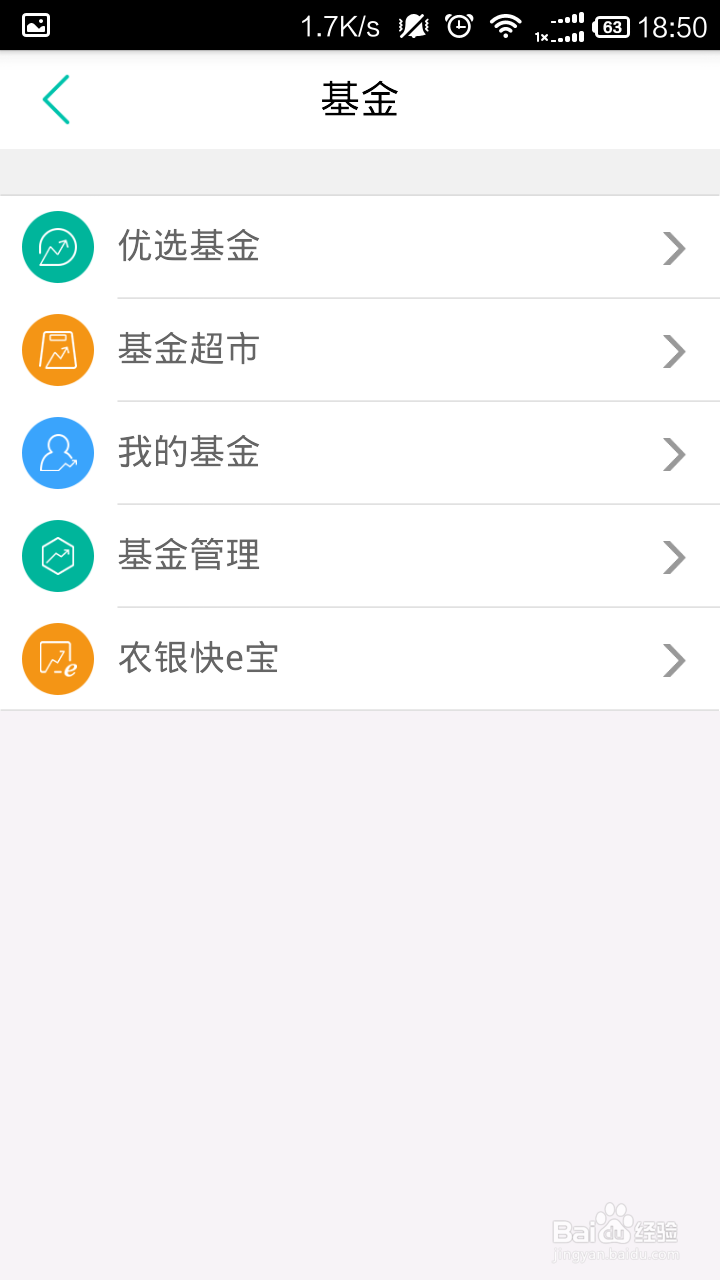Tap the orange 基金超市 shopping bag icon
The image size is (720, 1280).
(57, 350)
